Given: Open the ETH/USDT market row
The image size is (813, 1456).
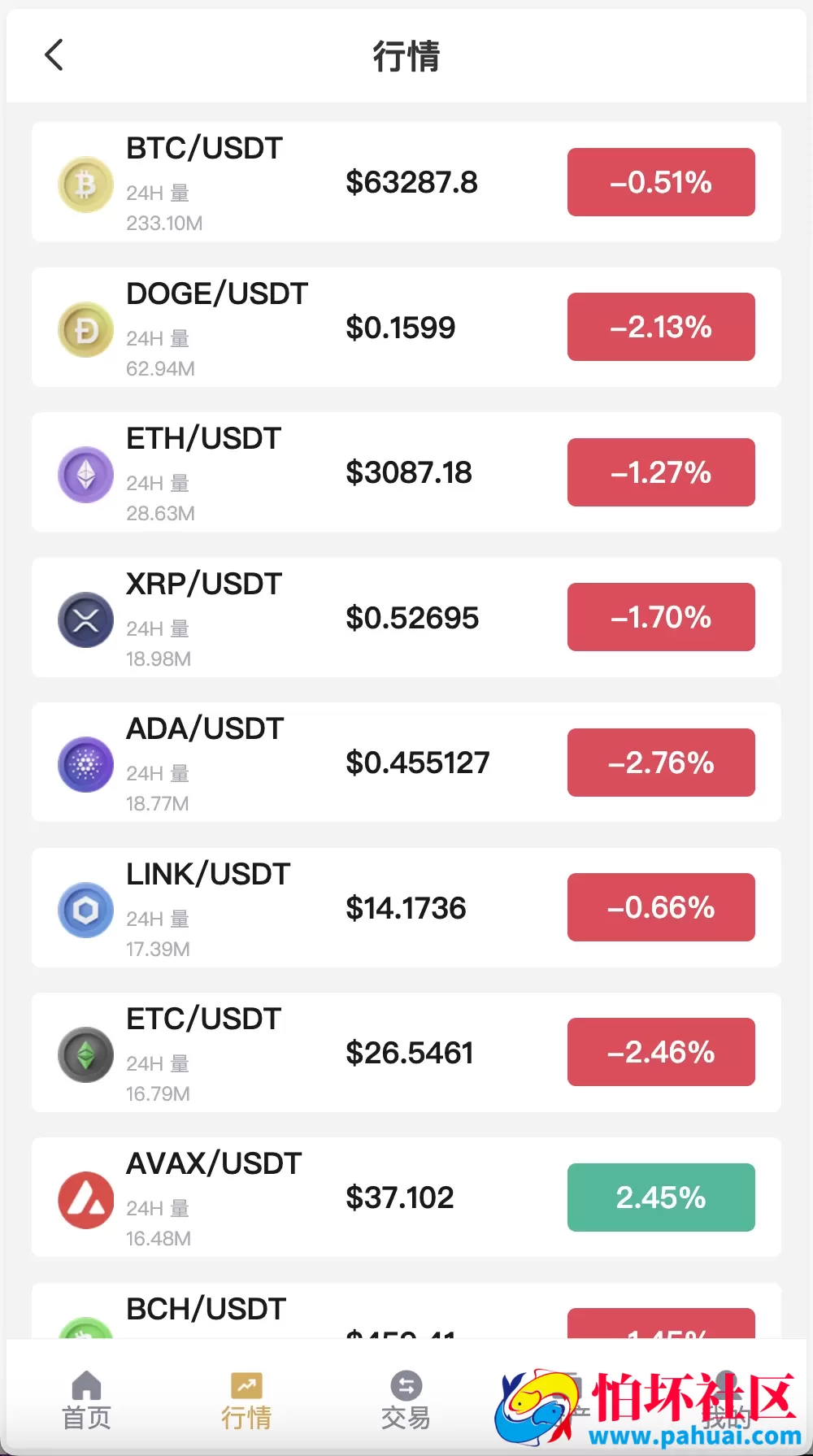Looking at the screenshot, I should (406, 472).
